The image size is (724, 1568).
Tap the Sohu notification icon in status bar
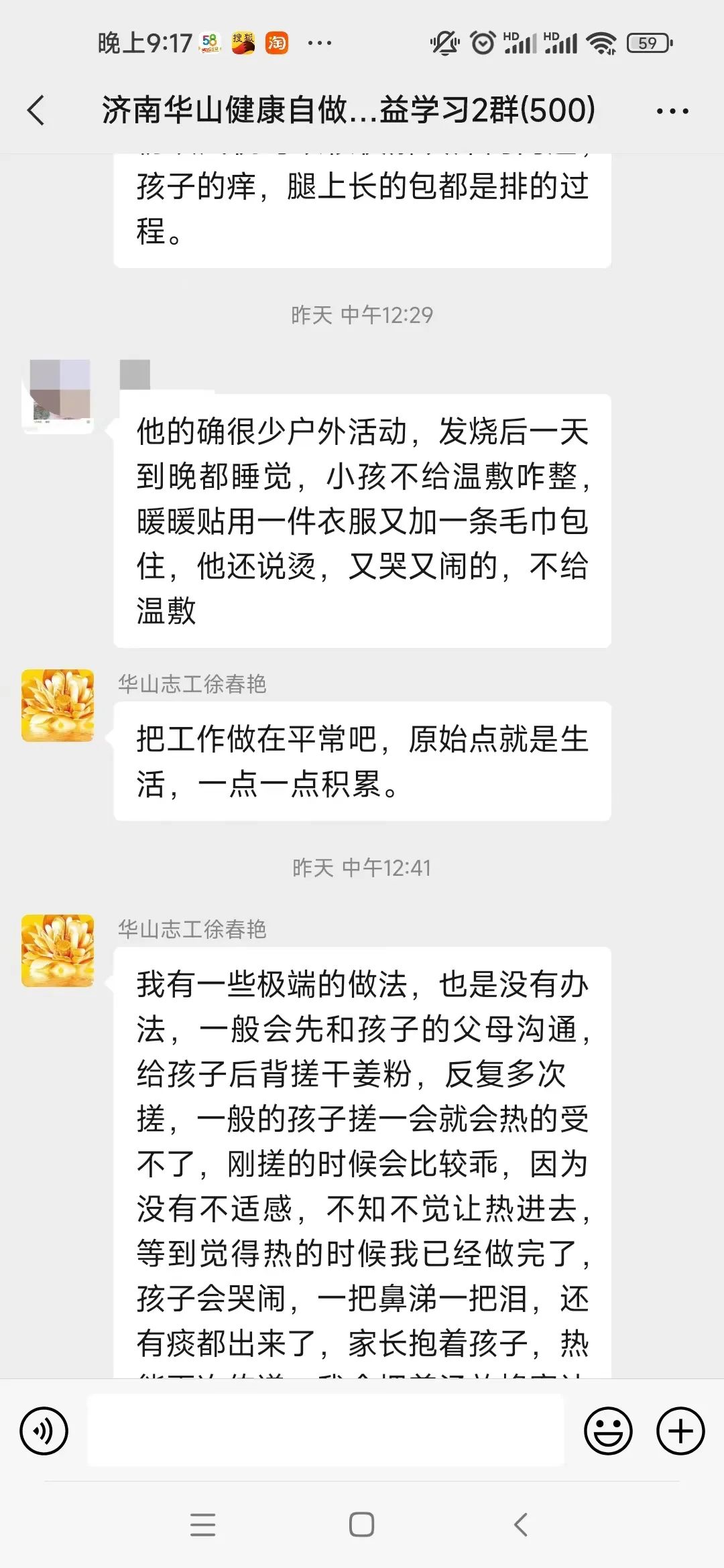point(243,42)
